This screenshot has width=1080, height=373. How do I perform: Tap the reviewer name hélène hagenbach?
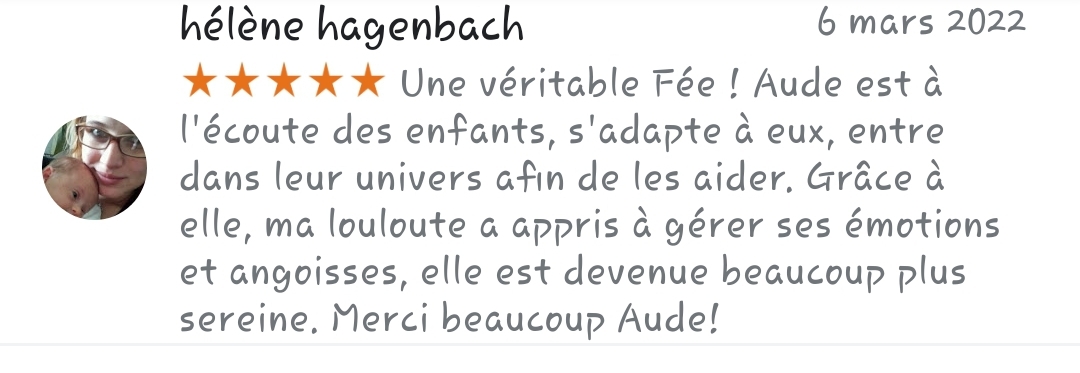[x=352, y=26]
